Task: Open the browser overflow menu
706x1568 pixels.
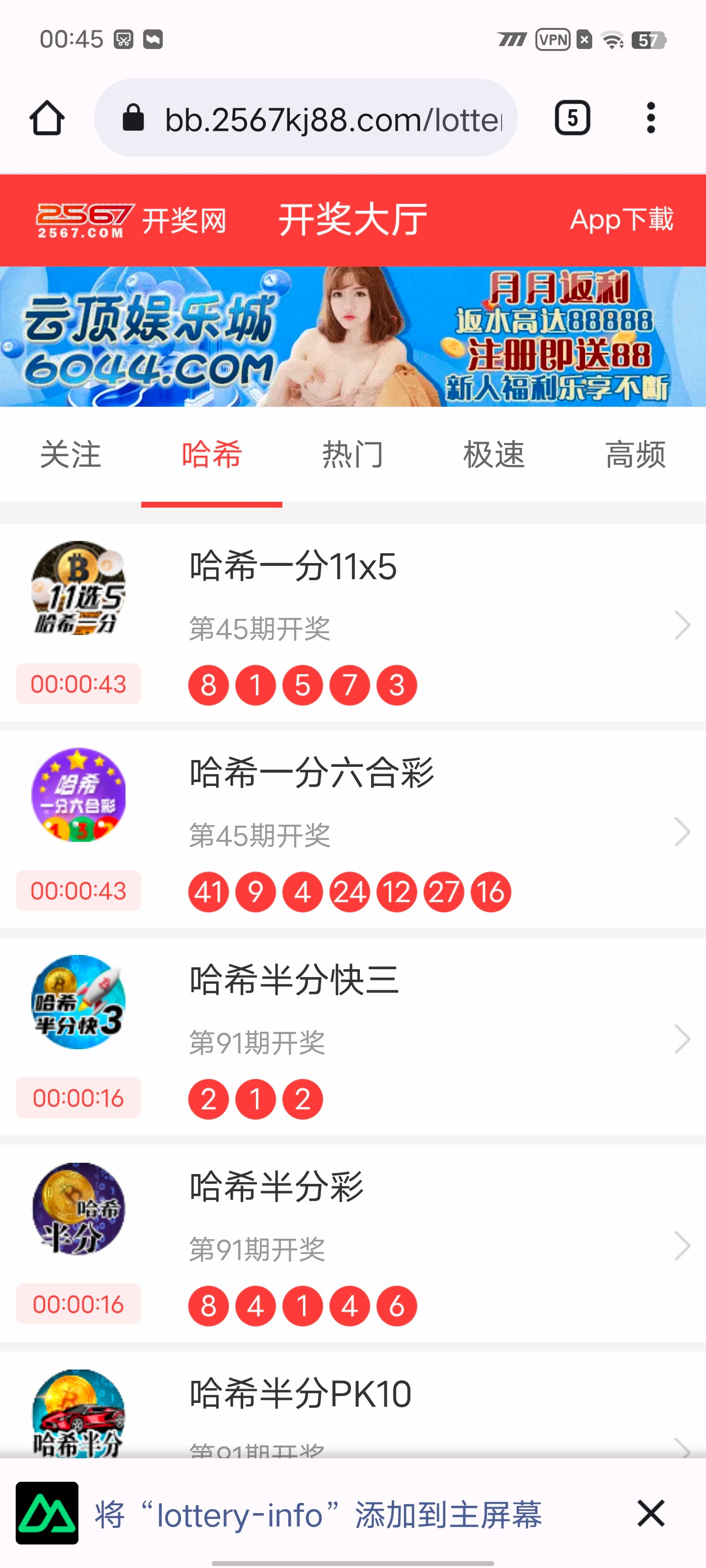Action: tap(651, 118)
